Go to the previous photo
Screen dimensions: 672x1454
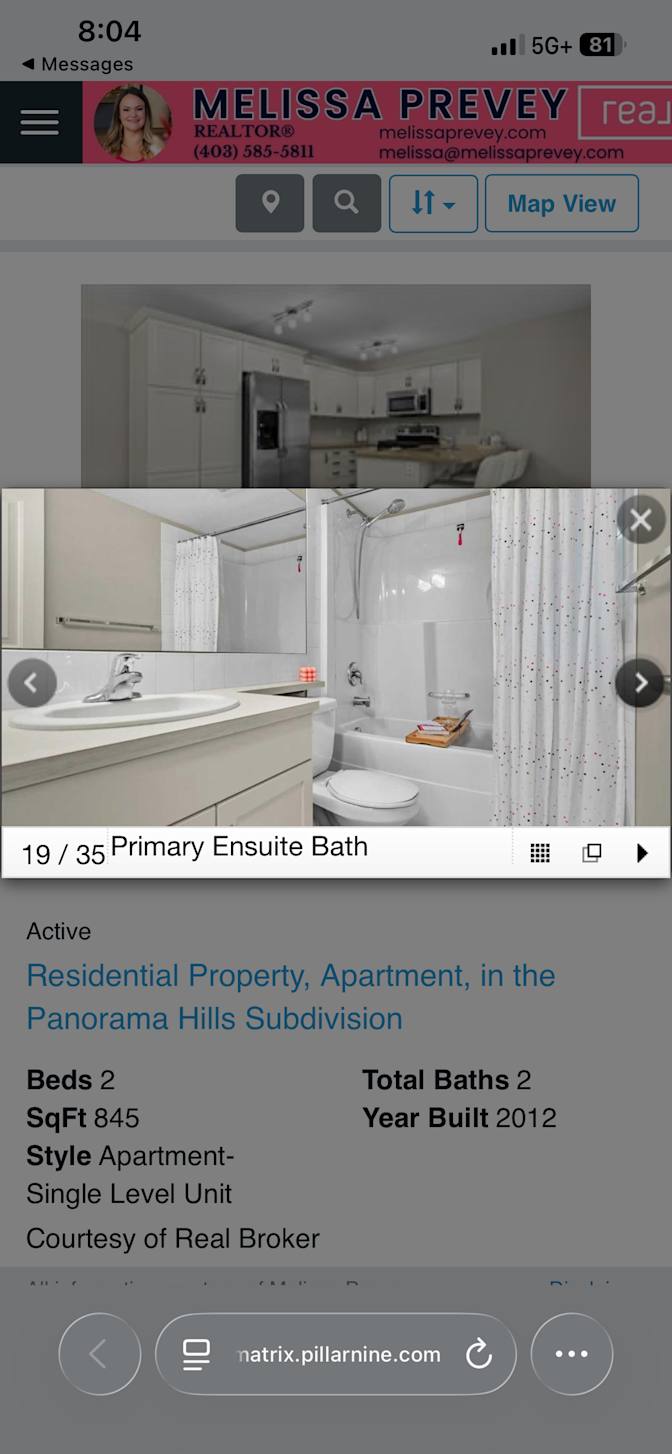(31, 683)
